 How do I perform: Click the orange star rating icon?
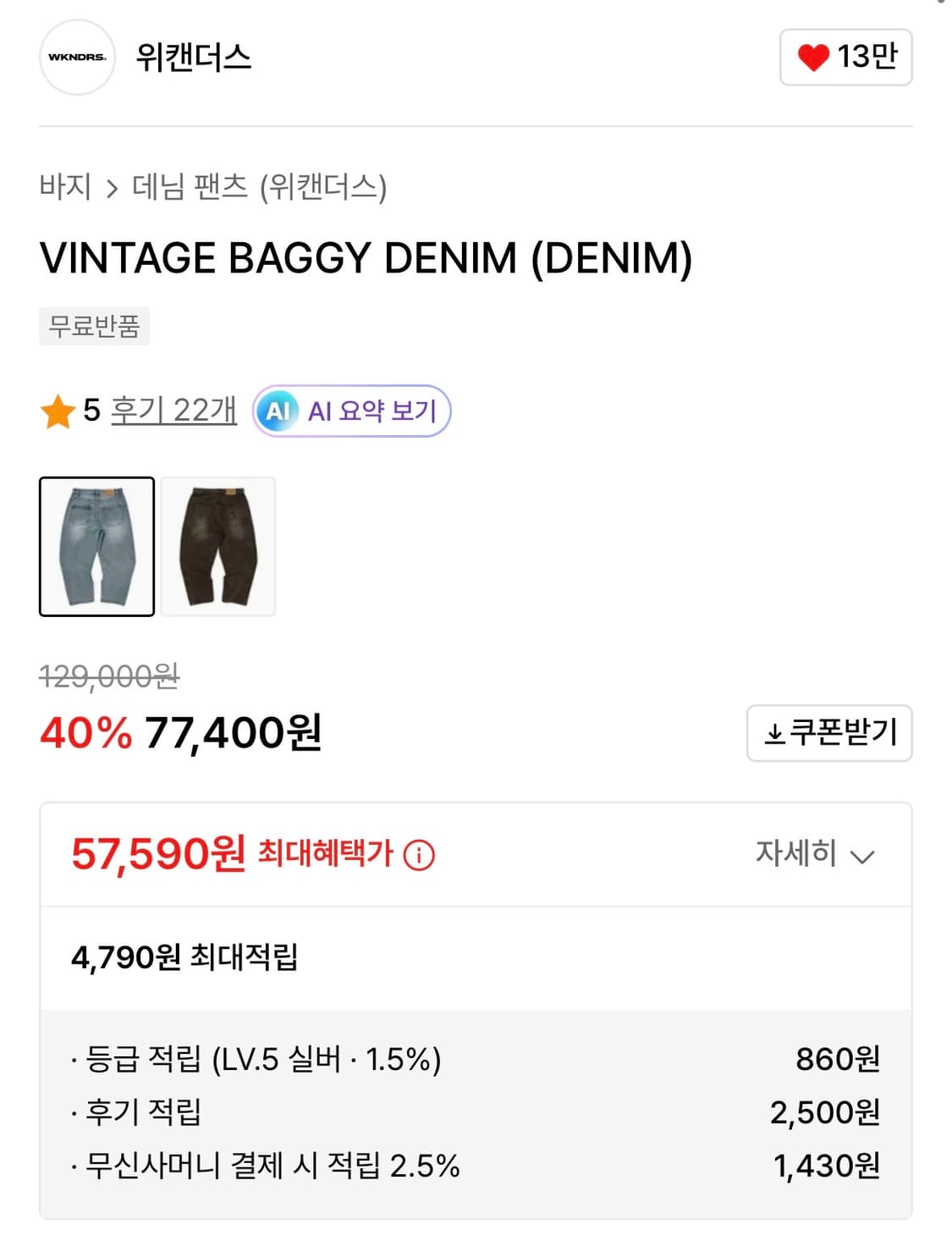point(58,411)
